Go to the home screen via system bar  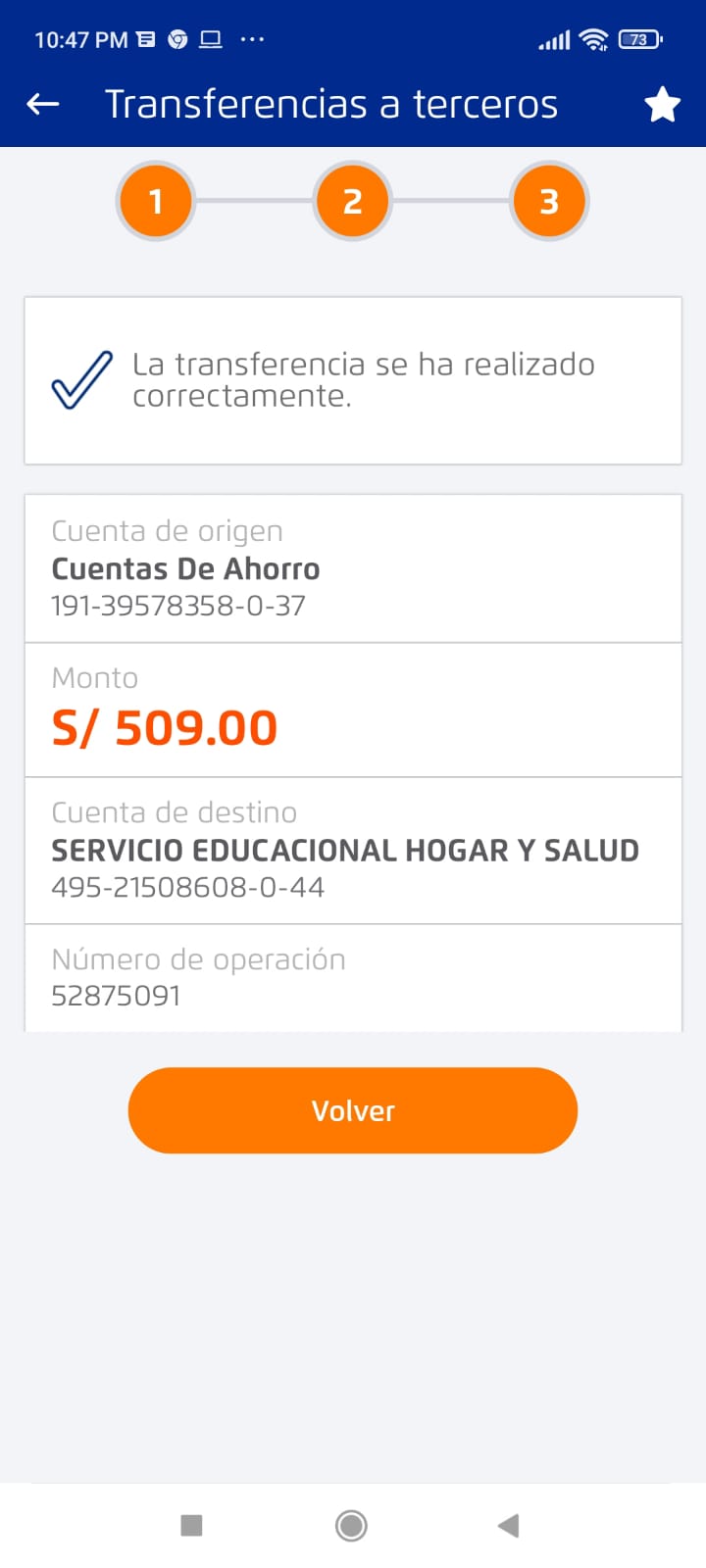[x=351, y=1525]
